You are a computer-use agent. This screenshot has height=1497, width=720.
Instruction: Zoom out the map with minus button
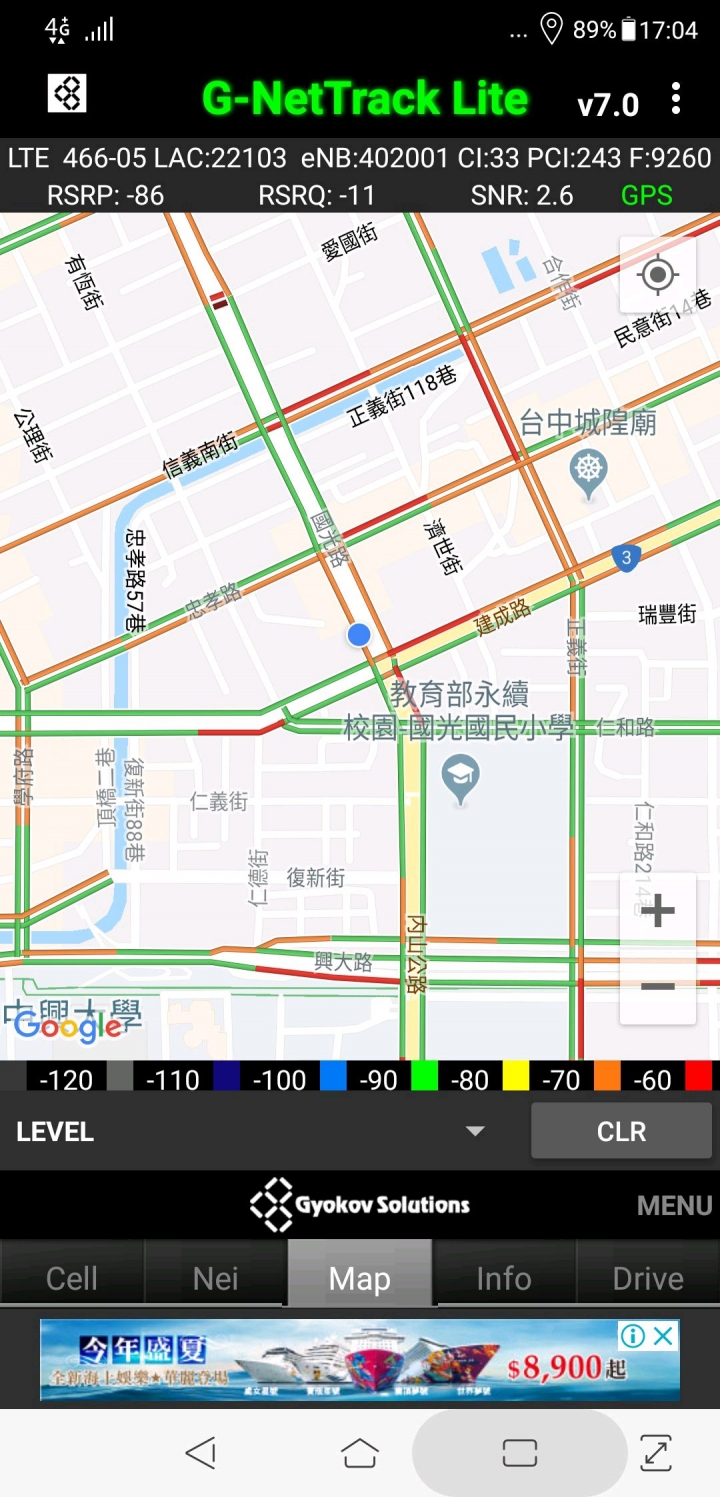(657, 986)
